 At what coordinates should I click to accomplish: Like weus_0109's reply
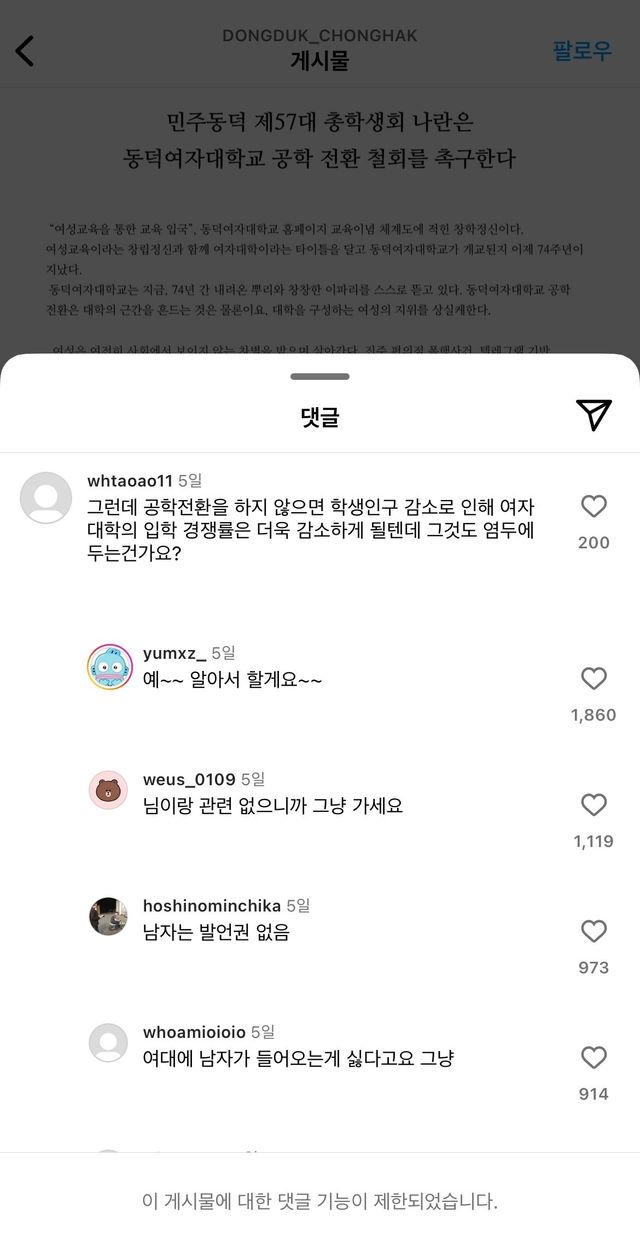point(594,805)
